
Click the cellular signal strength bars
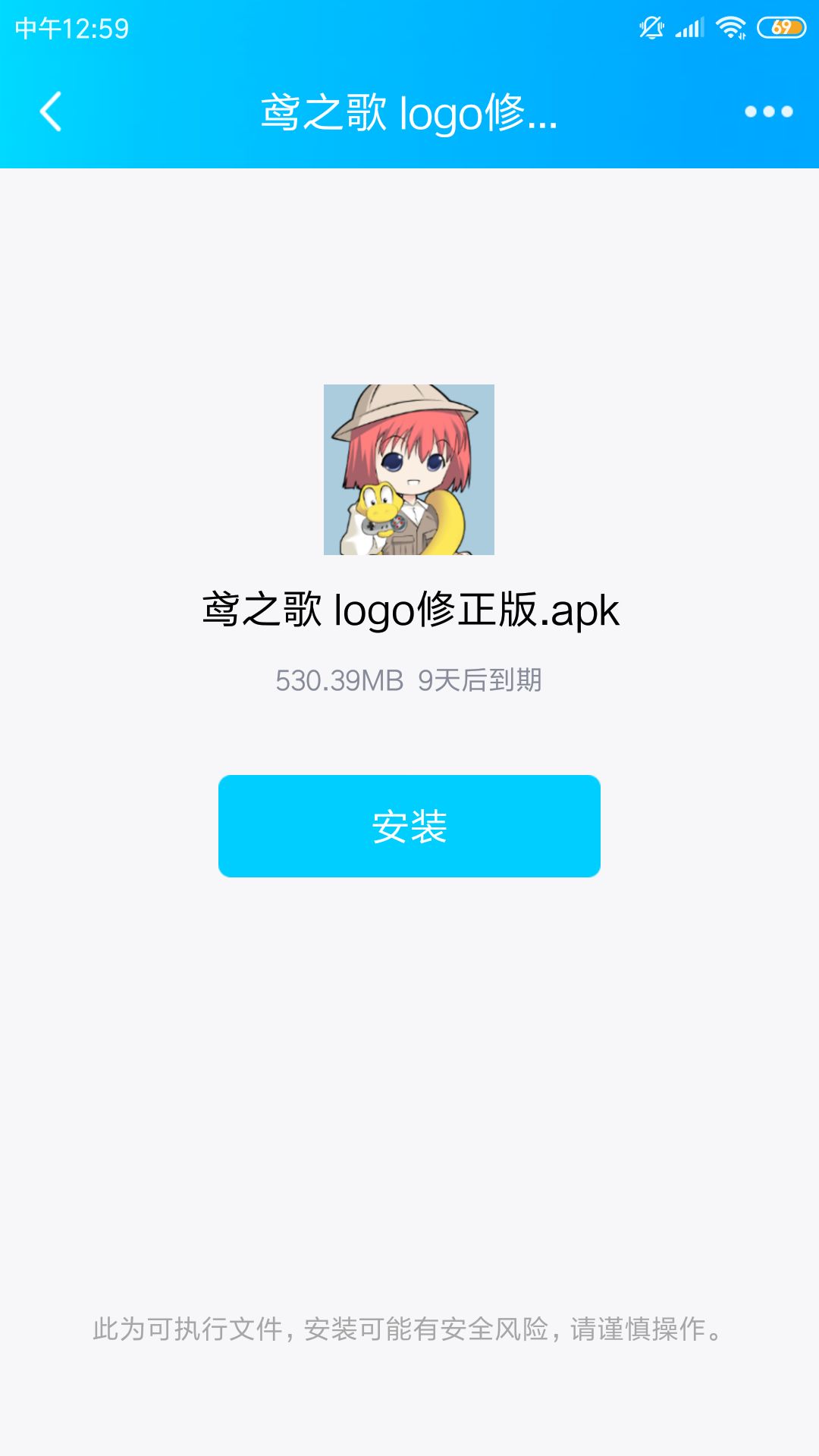(692, 25)
